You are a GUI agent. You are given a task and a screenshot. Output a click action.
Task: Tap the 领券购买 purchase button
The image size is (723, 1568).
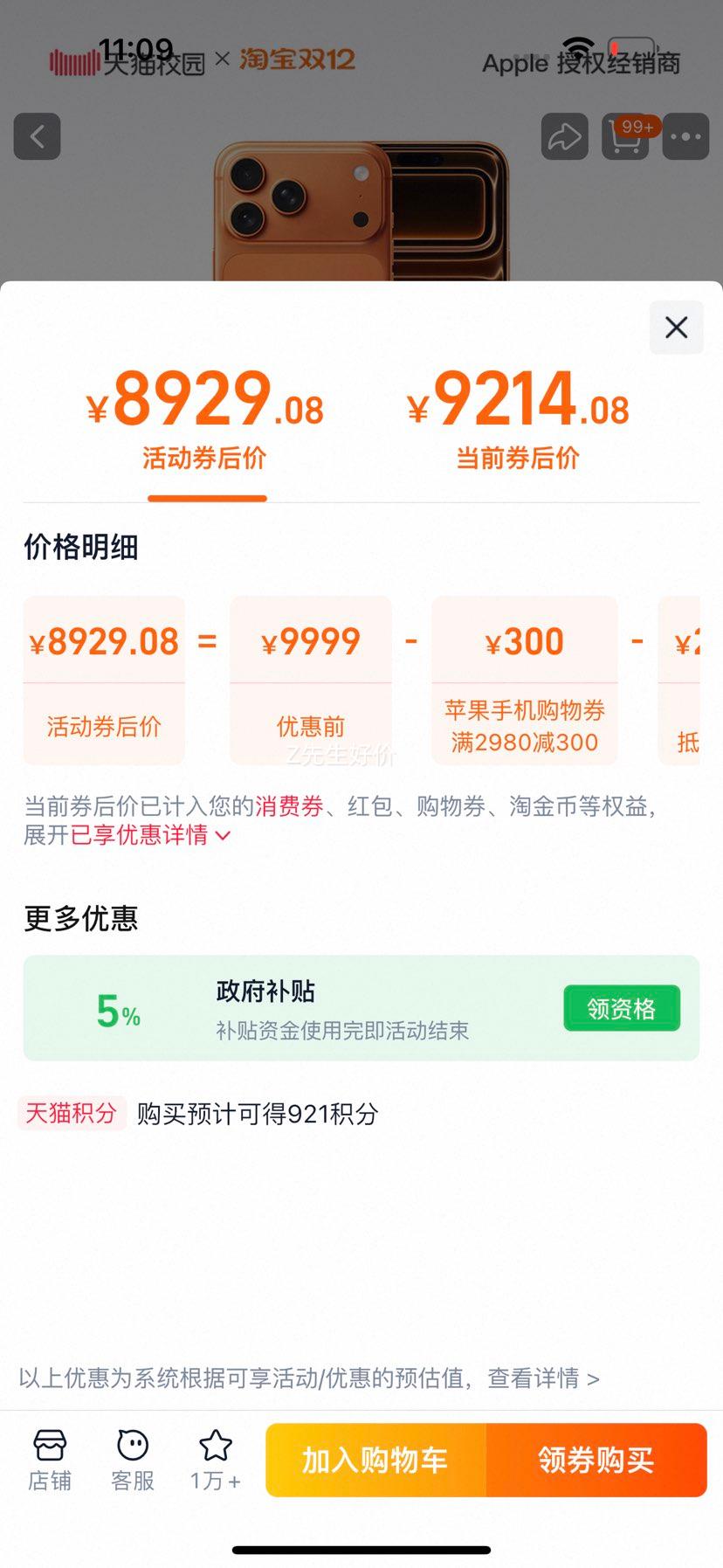pos(596,1460)
